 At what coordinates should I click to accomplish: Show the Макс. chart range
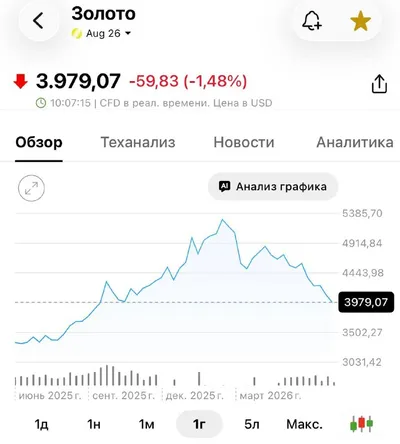[305, 424]
